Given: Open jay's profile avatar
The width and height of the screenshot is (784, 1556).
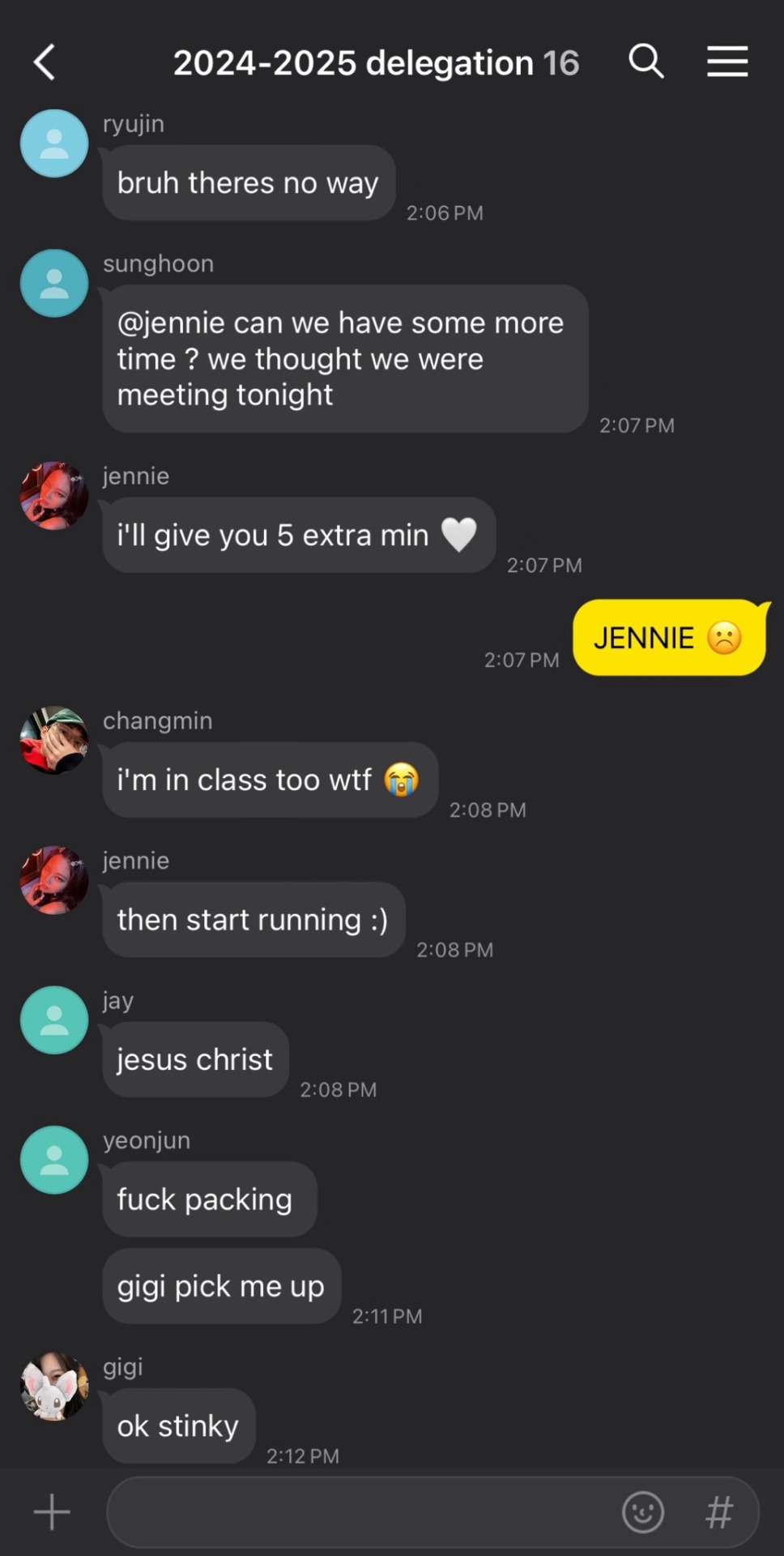Looking at the screenshot, I should 54,1020.
